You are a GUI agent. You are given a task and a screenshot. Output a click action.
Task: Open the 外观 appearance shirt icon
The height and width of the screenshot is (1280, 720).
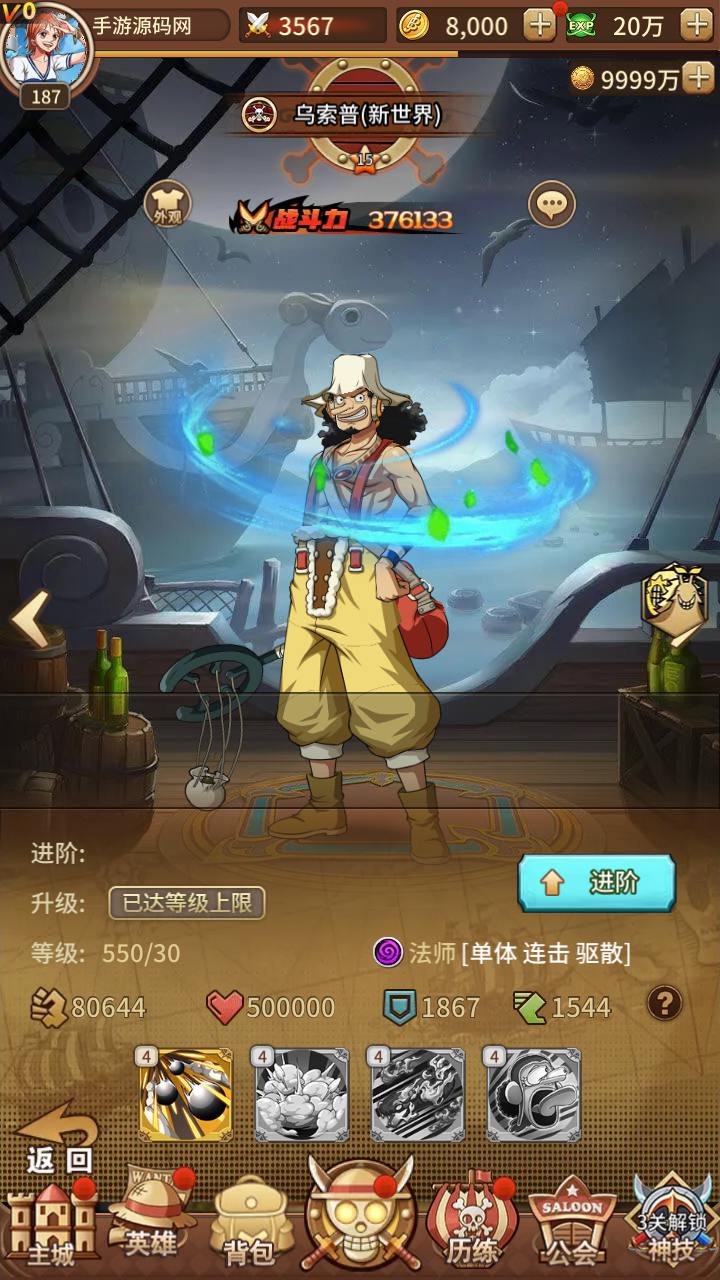[167, 204]
